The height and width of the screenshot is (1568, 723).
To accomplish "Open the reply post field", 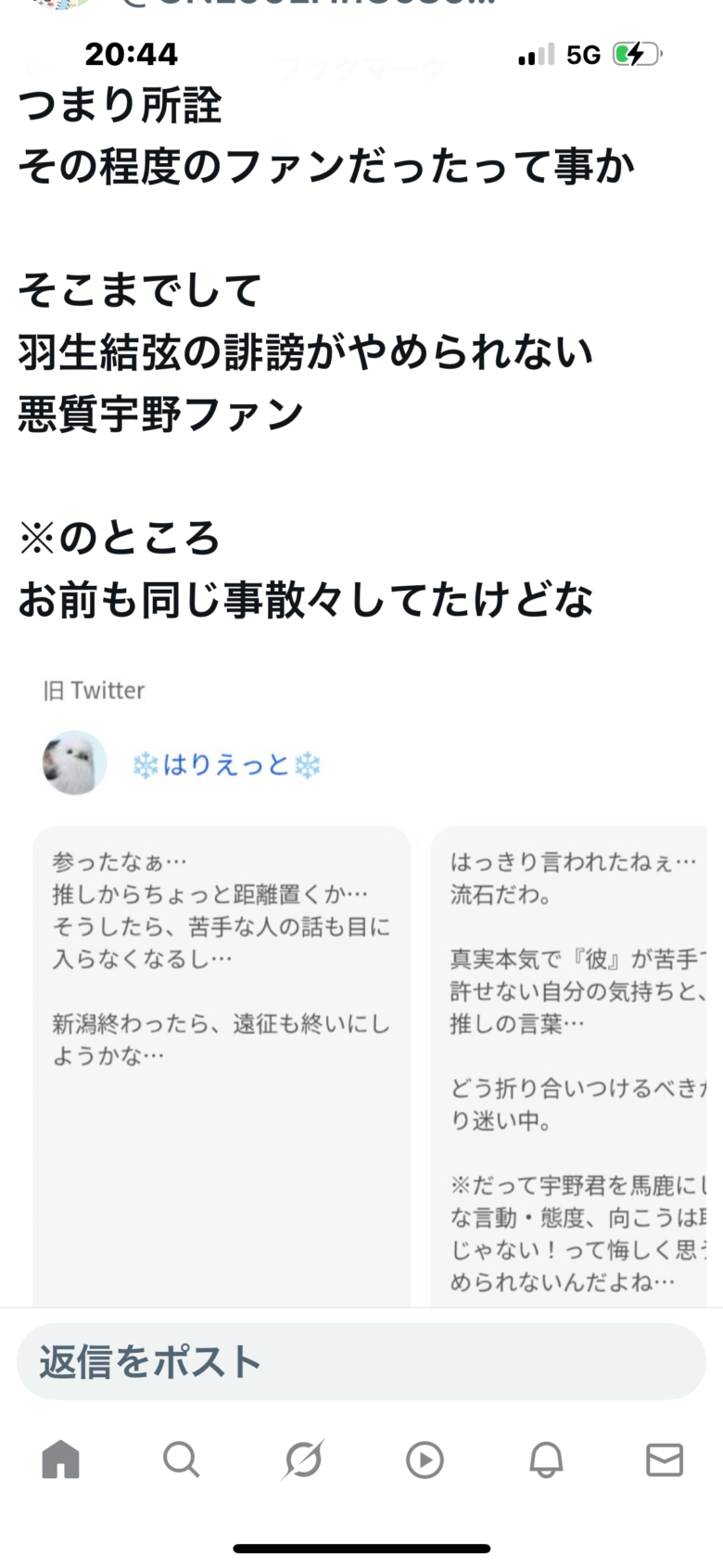I will [x=361, y=1361].
